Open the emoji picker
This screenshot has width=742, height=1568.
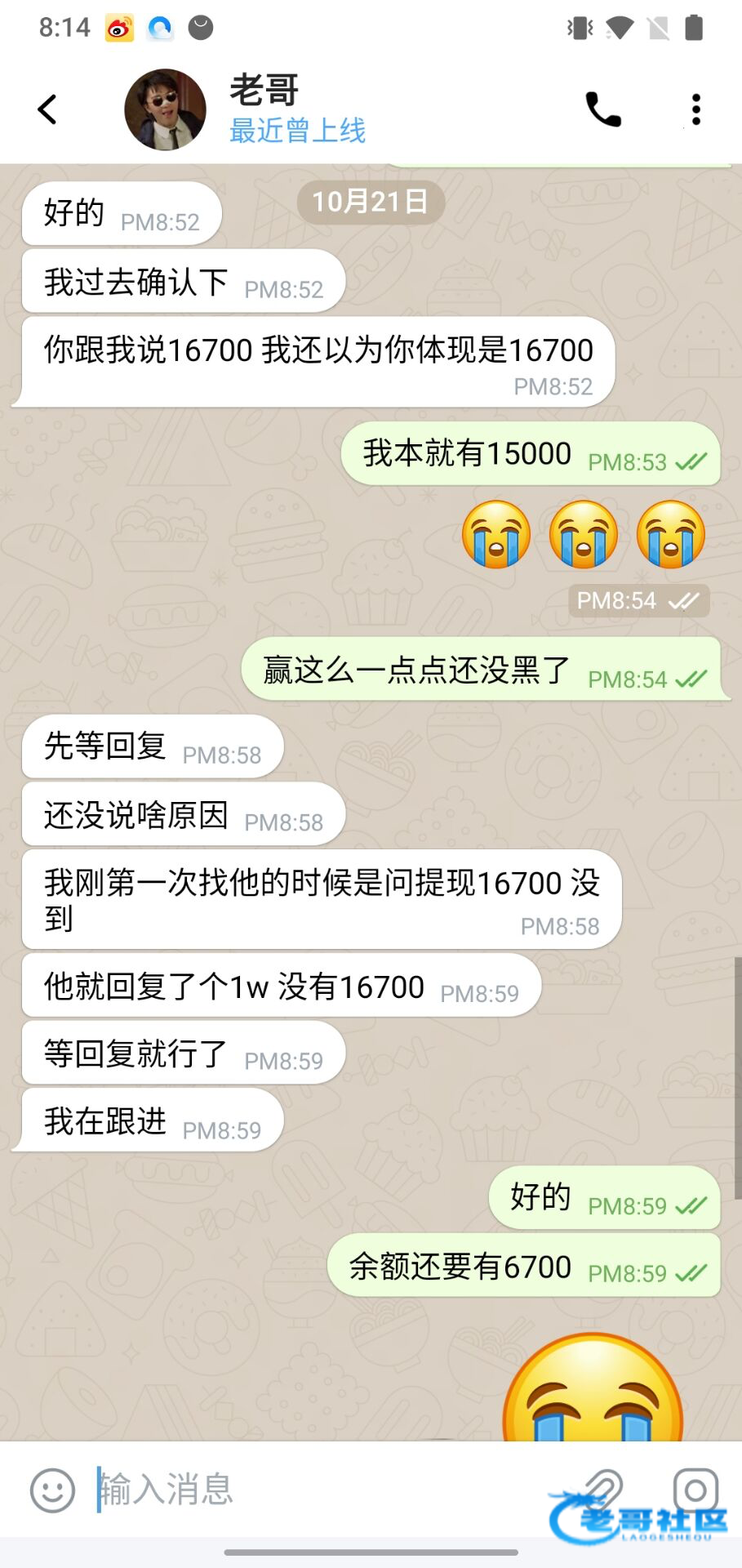click(52, 1490)
